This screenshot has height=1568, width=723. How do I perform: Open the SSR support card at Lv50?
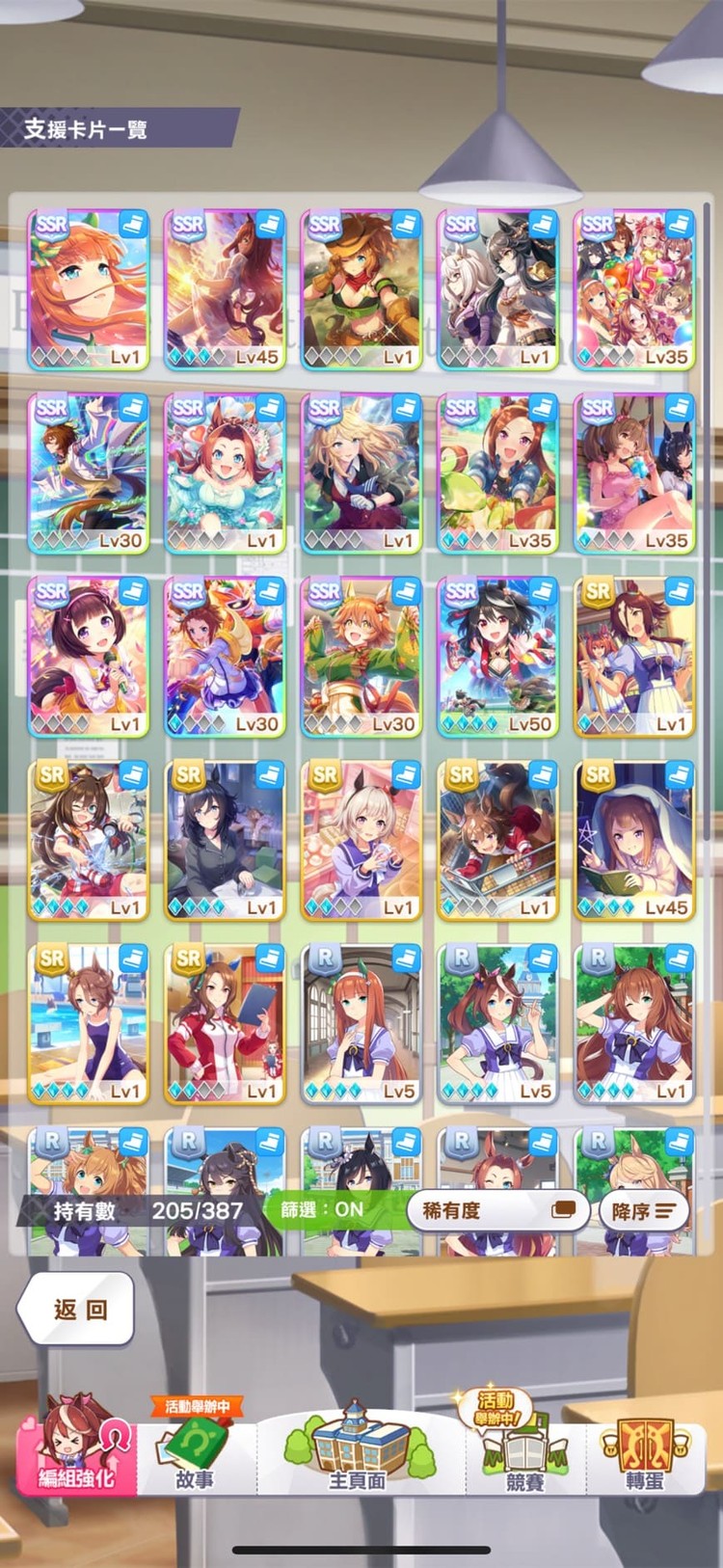[498, 657]
